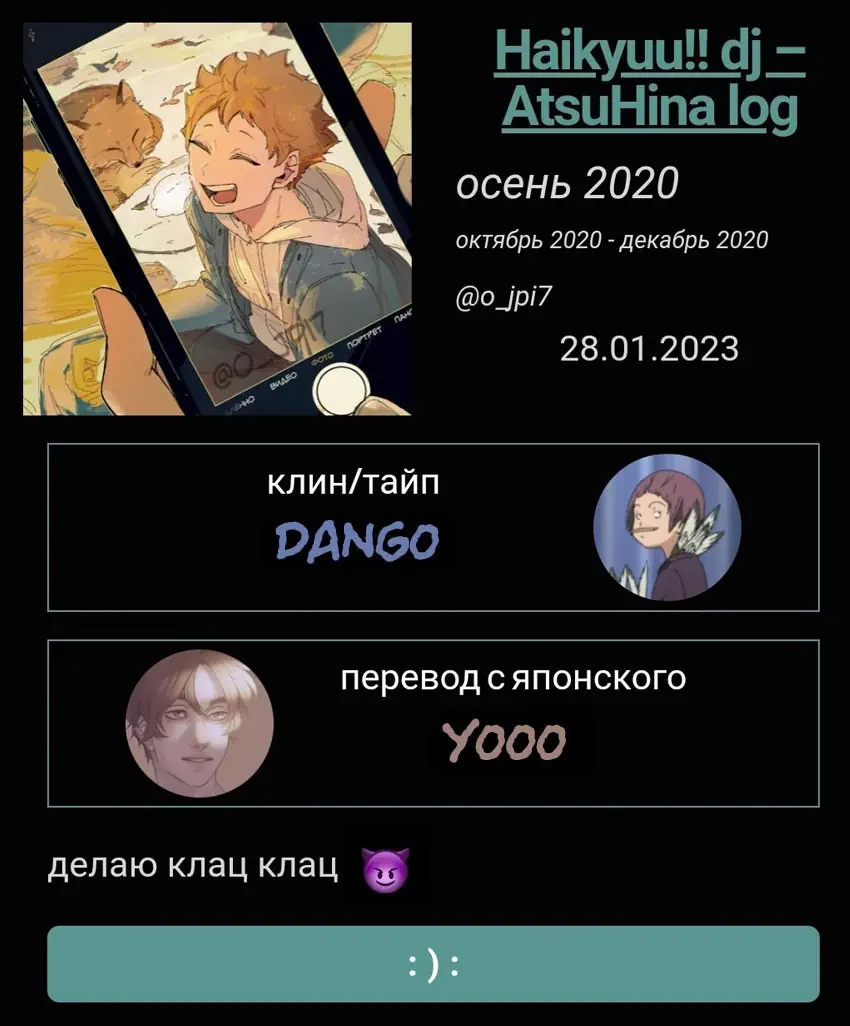850x1026 pixels.
Task: Tap the : ) : button
Action: (433, 965)
